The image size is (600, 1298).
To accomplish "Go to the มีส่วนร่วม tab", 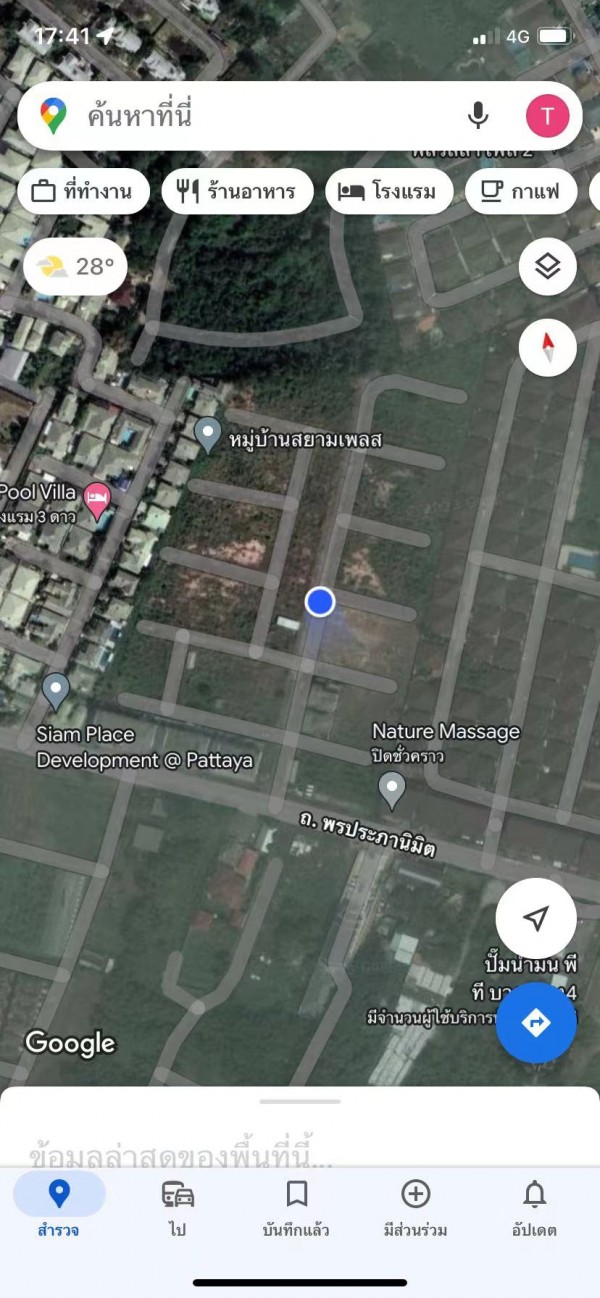I will (415, 1207).
